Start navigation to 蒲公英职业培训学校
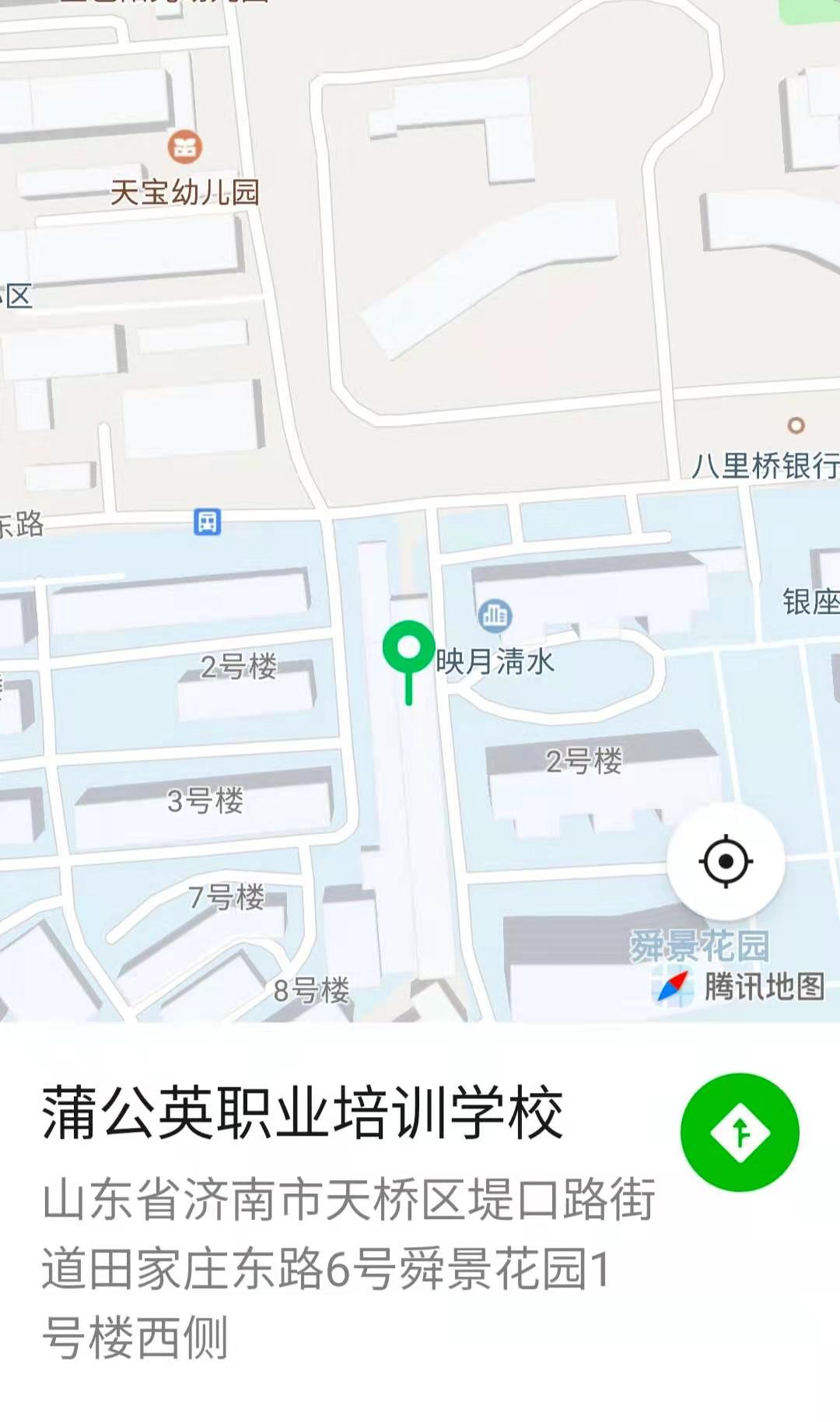Screen dimensions: 840x1422 [740, 1132]
